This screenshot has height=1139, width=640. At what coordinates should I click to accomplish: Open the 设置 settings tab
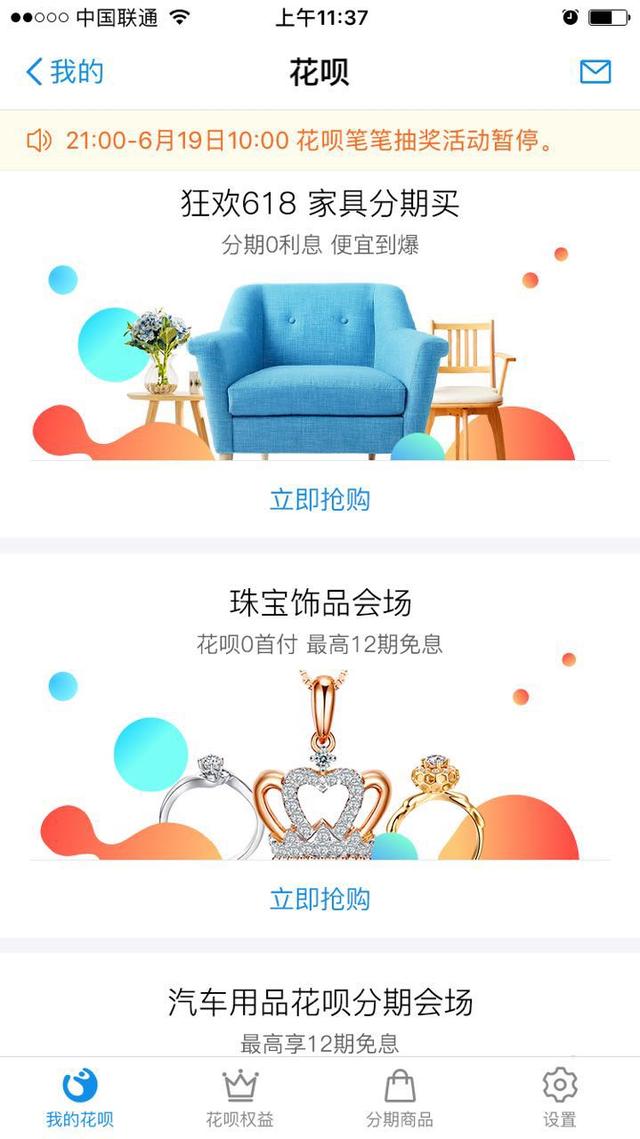tap(560, 1097)
